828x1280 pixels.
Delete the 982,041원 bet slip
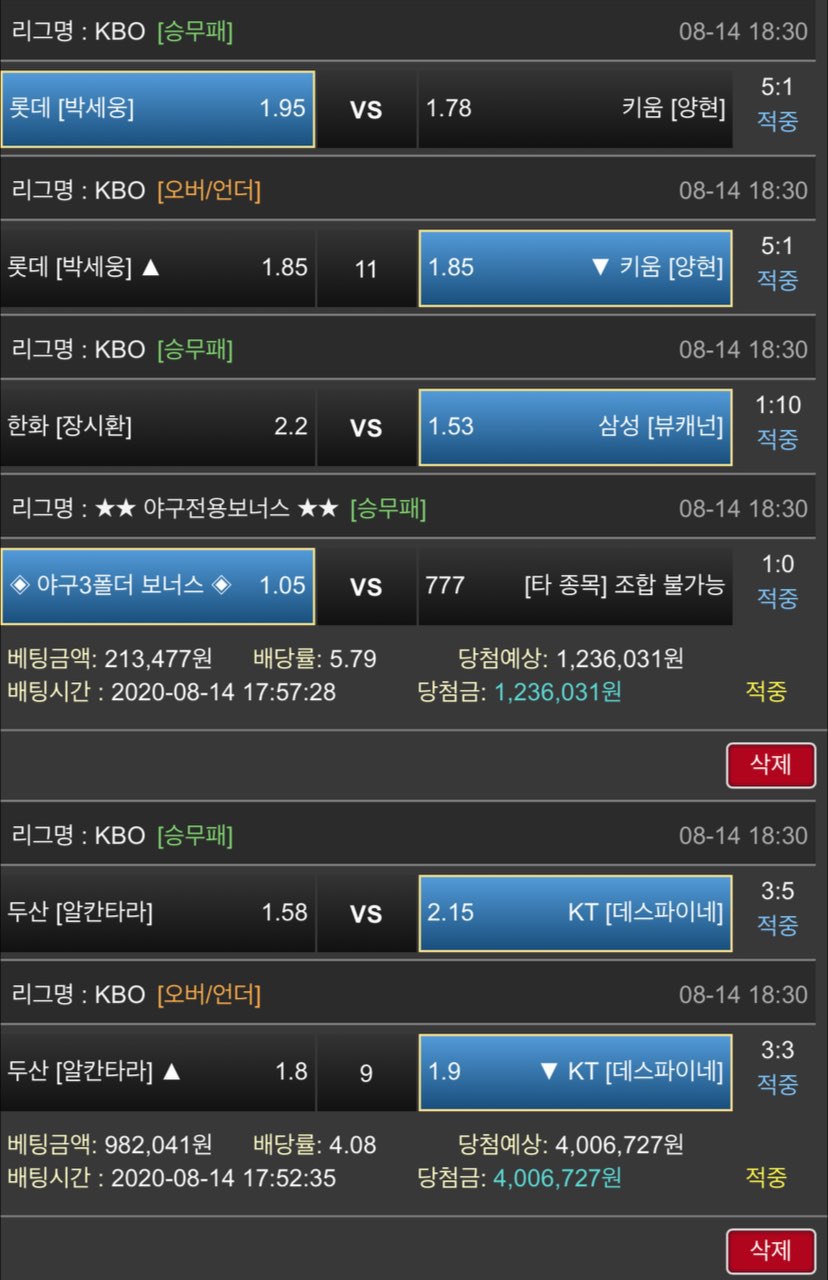coord(770,1250)
